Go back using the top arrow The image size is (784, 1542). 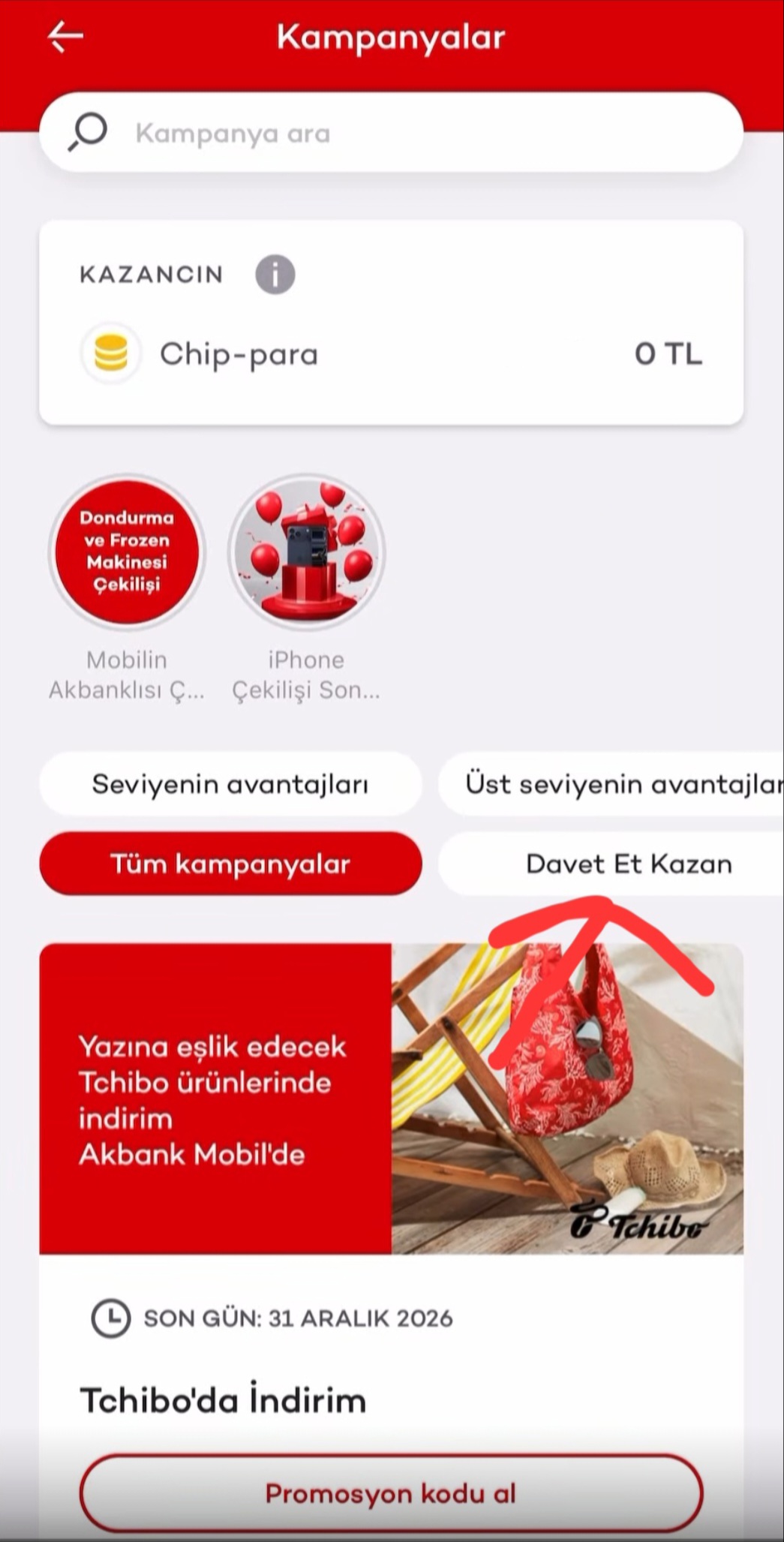pos(65,37)
